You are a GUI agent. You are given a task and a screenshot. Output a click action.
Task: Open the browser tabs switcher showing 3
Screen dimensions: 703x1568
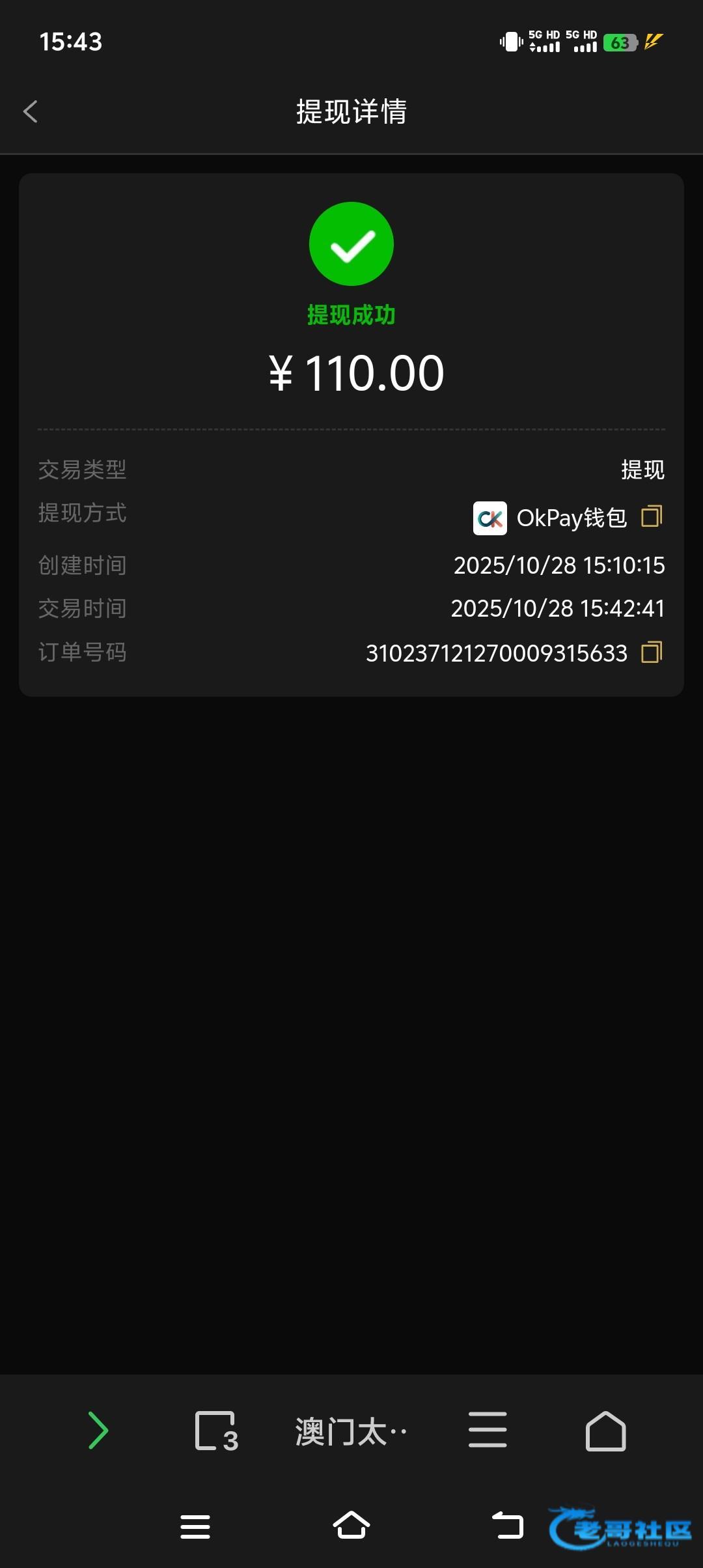point(217,1431)
